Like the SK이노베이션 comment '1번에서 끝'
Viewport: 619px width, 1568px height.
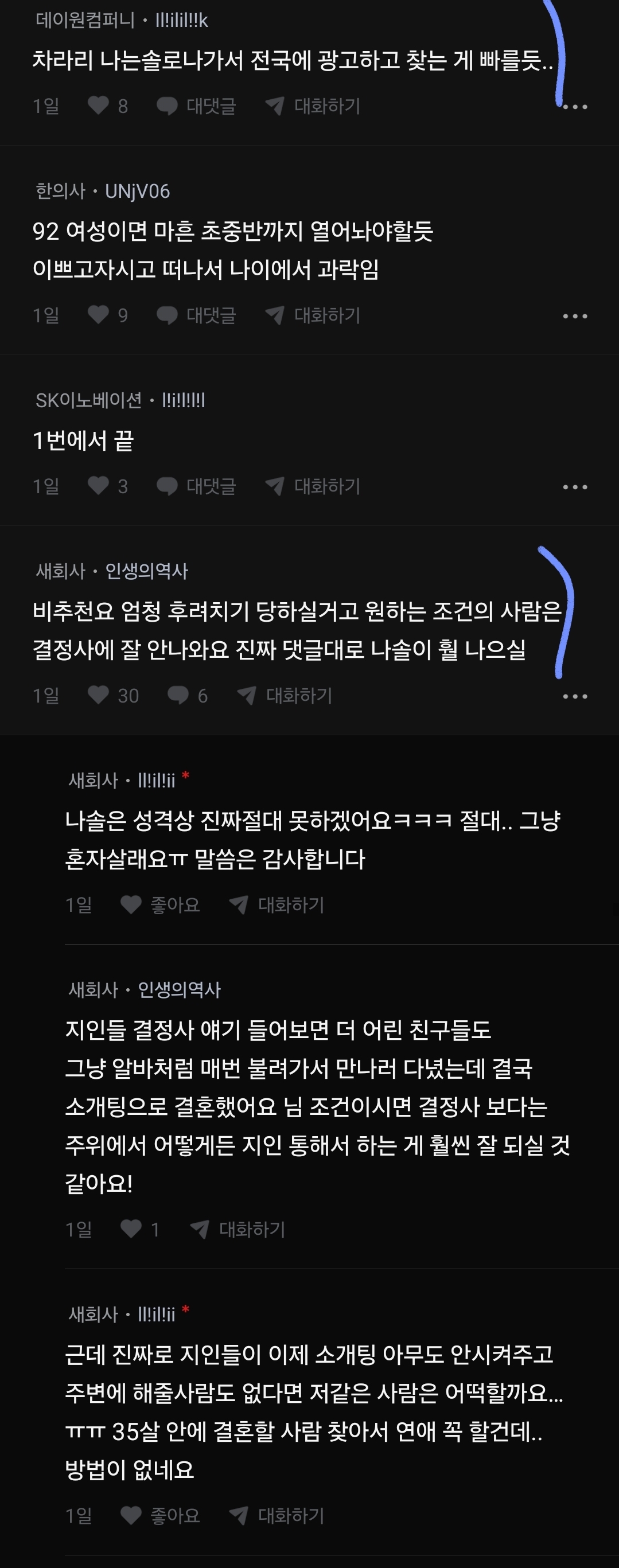coord(99,486)
